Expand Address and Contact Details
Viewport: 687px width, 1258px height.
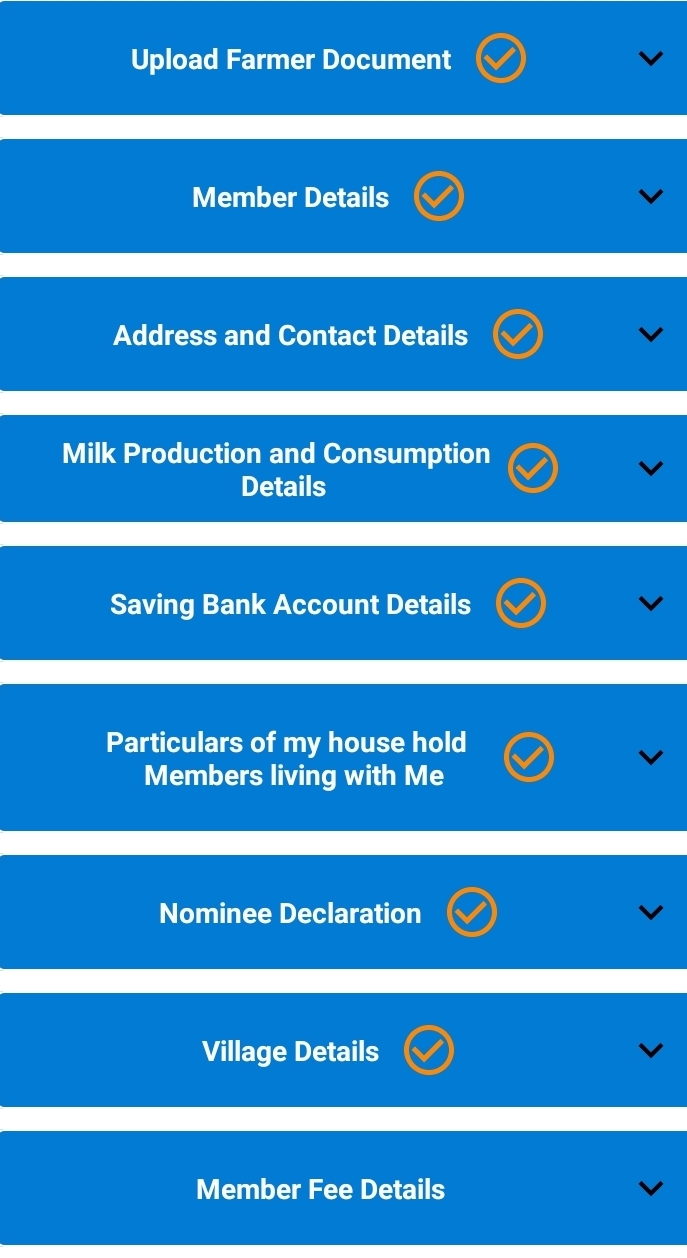650,335
